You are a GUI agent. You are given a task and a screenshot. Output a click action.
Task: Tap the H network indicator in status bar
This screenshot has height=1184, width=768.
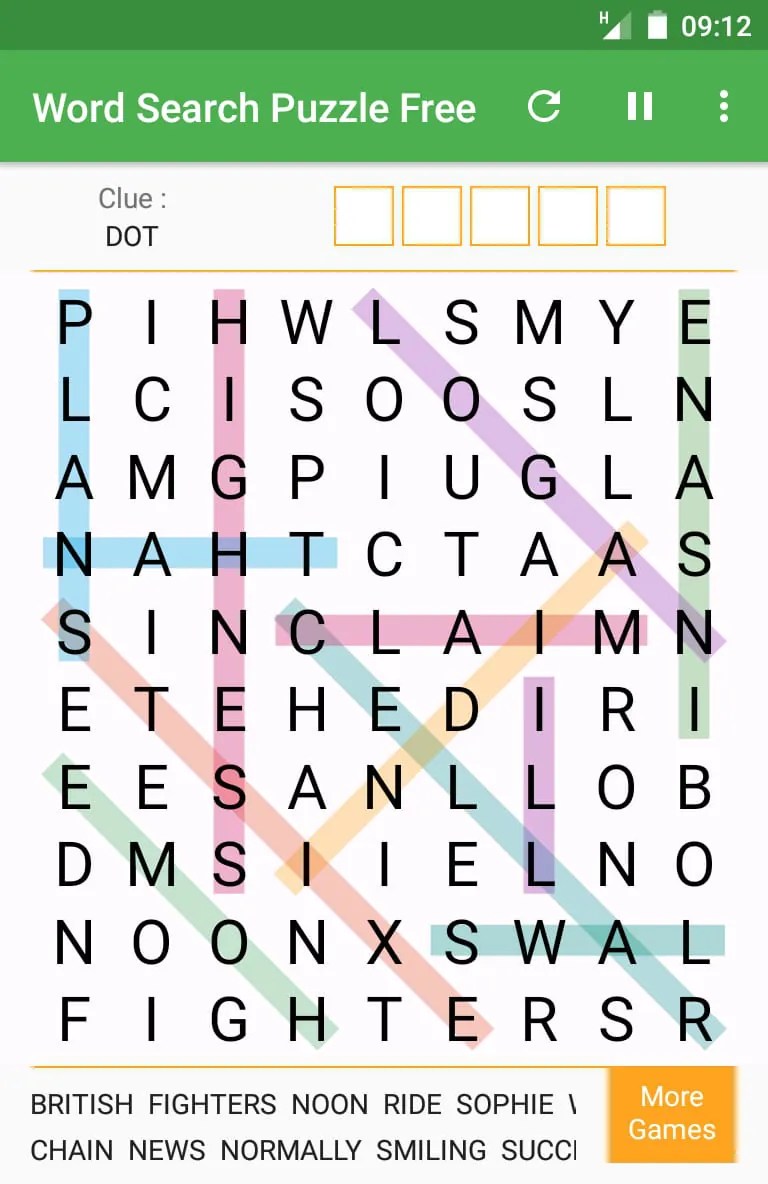tap(604, 17)
